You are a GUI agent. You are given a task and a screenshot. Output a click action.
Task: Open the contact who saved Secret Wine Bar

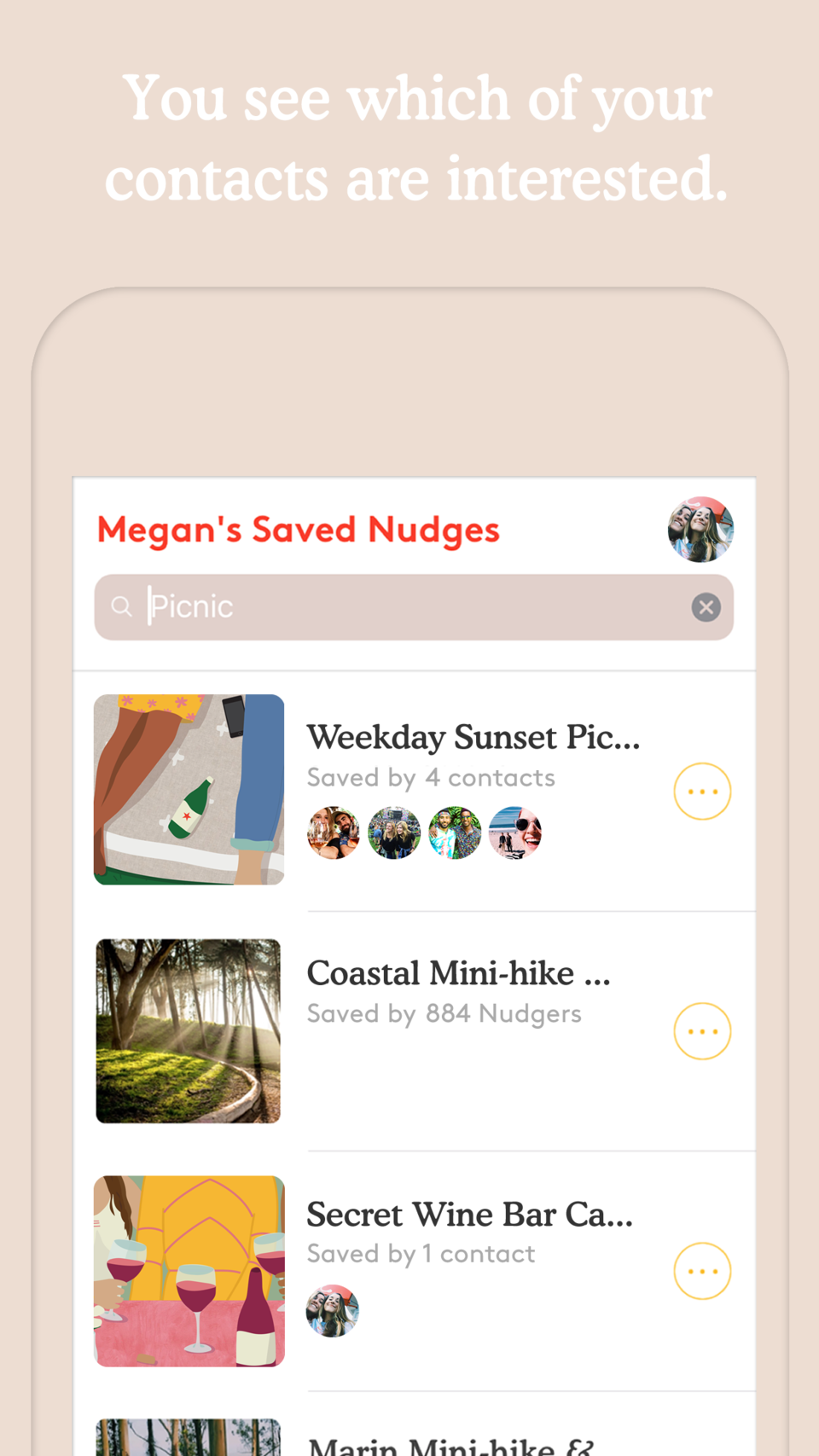(x=333, y=1310)
